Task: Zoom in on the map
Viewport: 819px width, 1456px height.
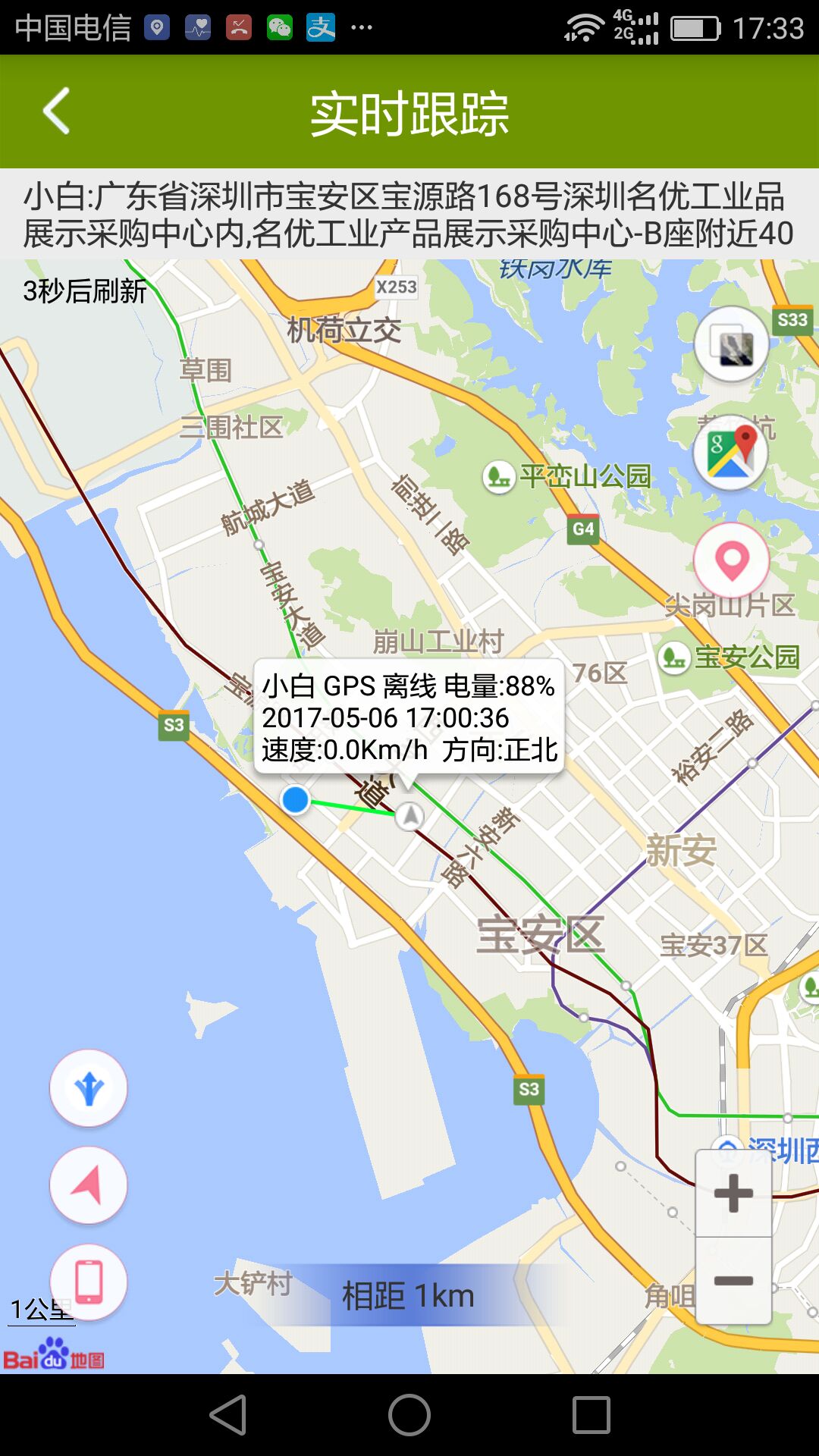Action: pyautogui.click(x=733, y=1193)
